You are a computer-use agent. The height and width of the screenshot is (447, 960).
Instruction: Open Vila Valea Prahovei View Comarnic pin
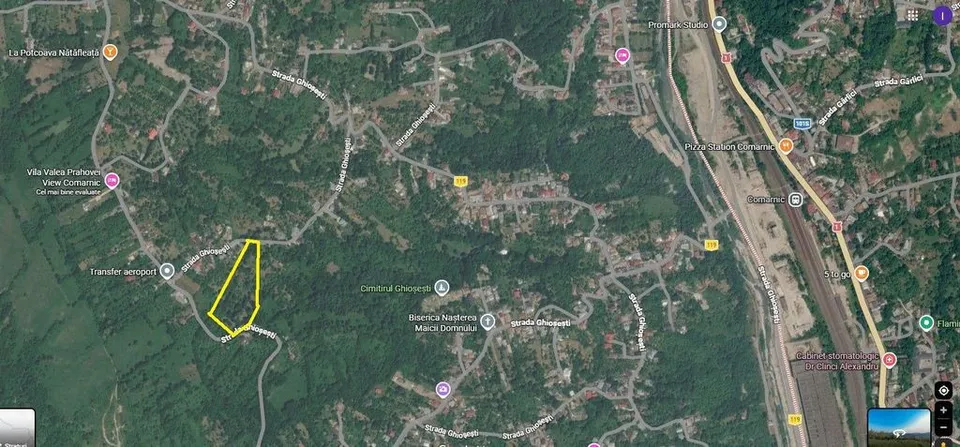coord(111,181)
